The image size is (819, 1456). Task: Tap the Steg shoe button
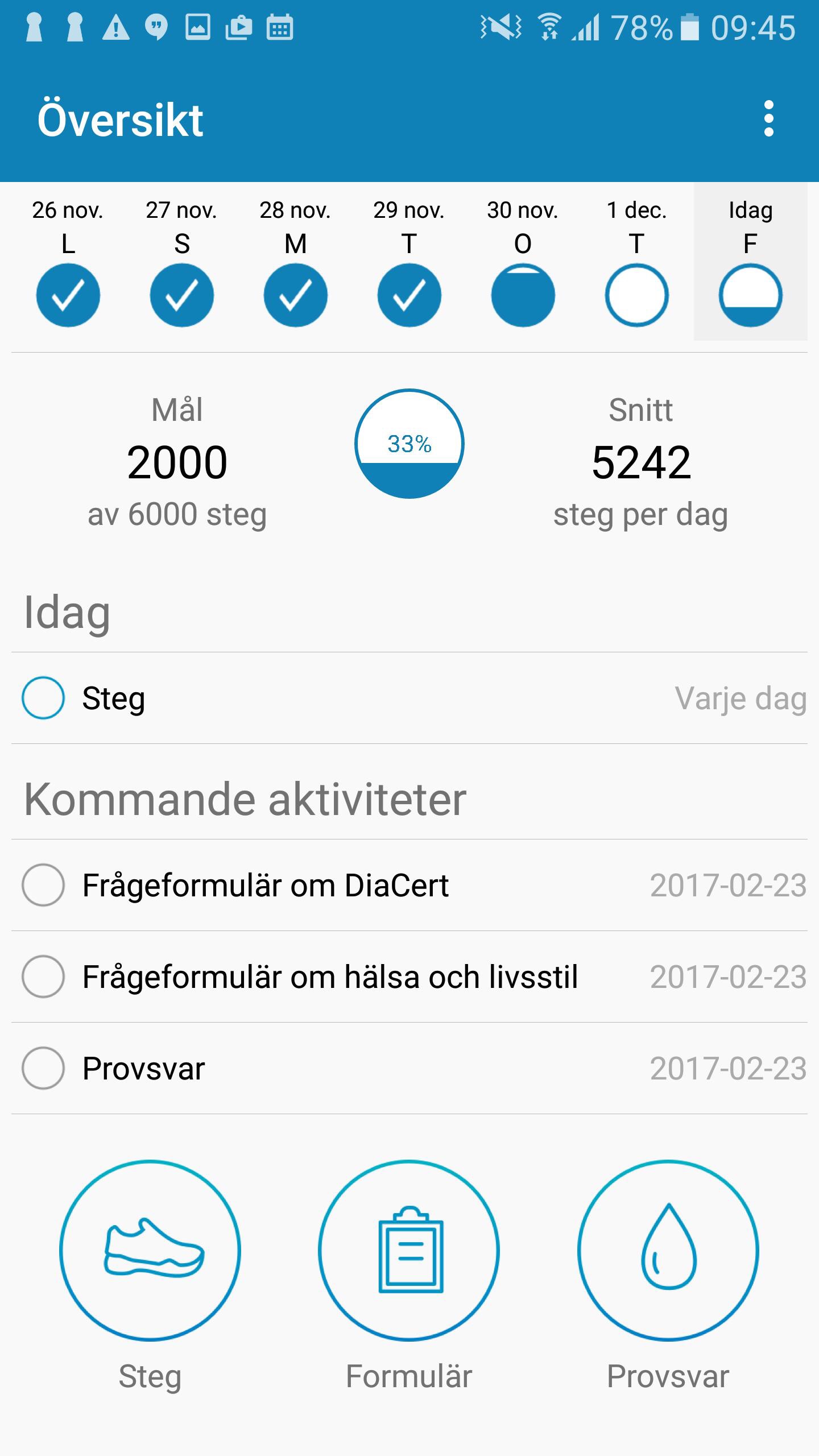coord(150,1250)
